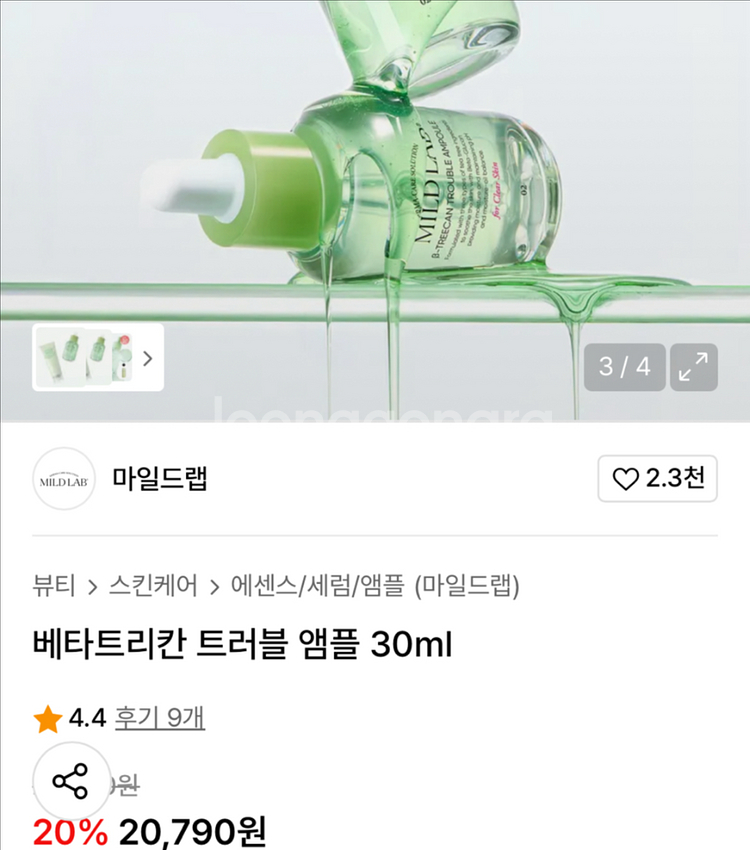Go to the 뷰티 category
The width and height of the screenshot is (750, 850).
point(54,585)
